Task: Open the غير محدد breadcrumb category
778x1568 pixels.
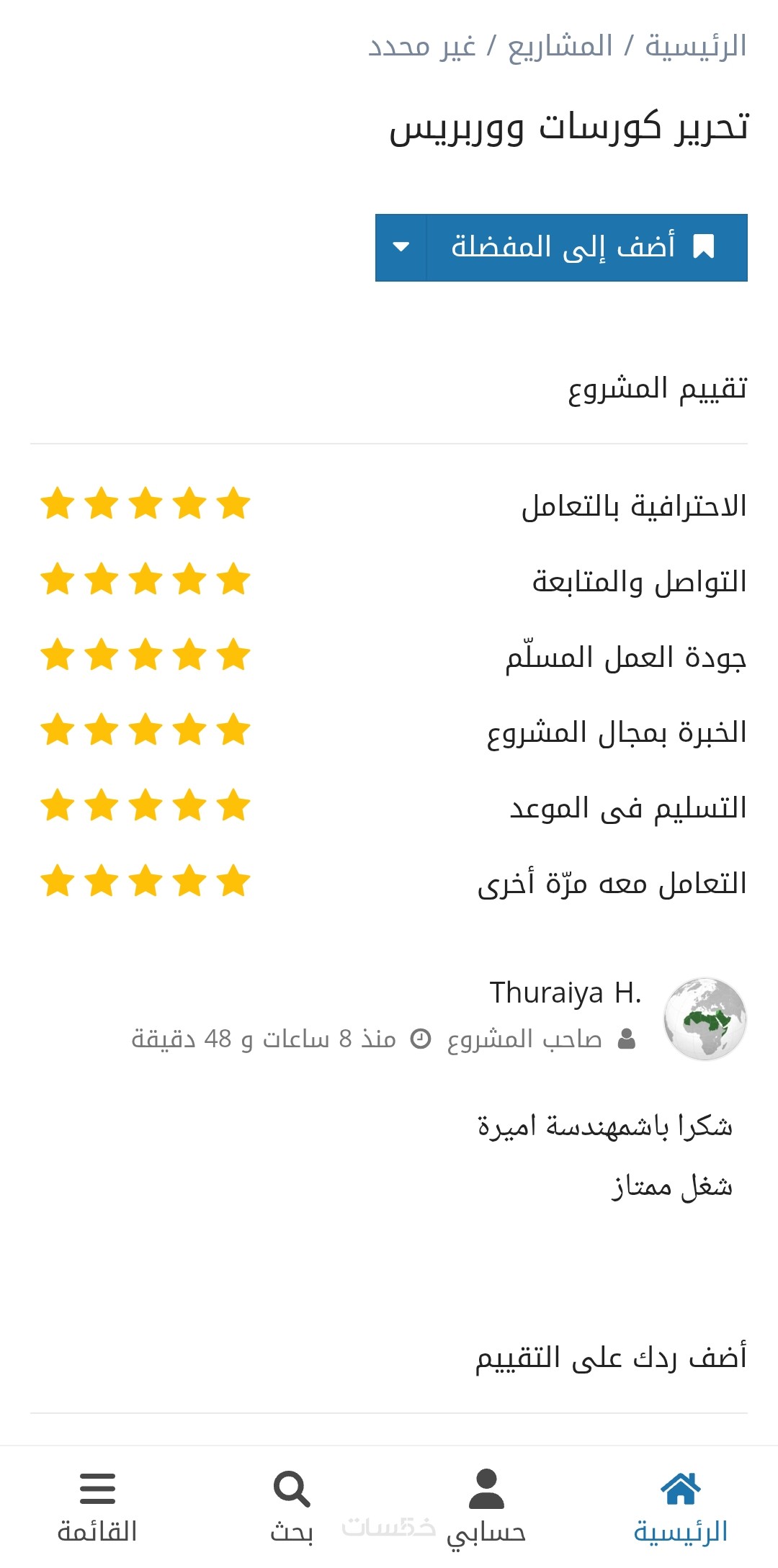Action: click(x=422, y=46)
